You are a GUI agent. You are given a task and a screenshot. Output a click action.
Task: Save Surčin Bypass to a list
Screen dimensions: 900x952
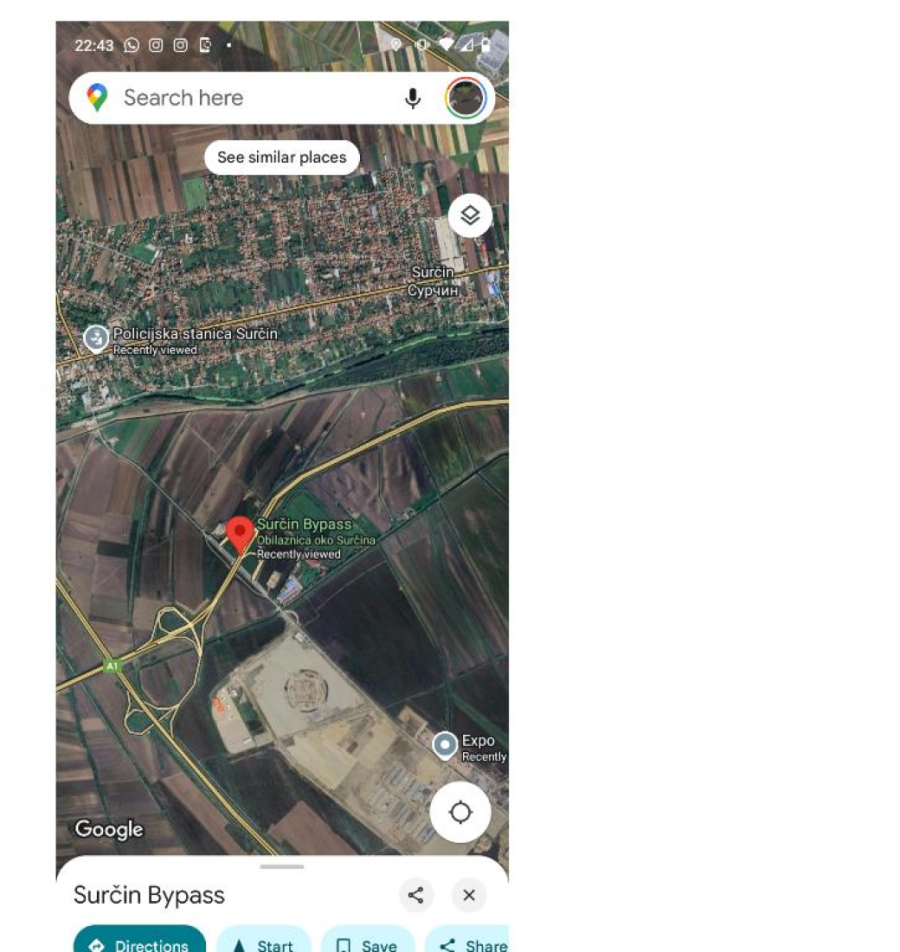tap(367, 943)
